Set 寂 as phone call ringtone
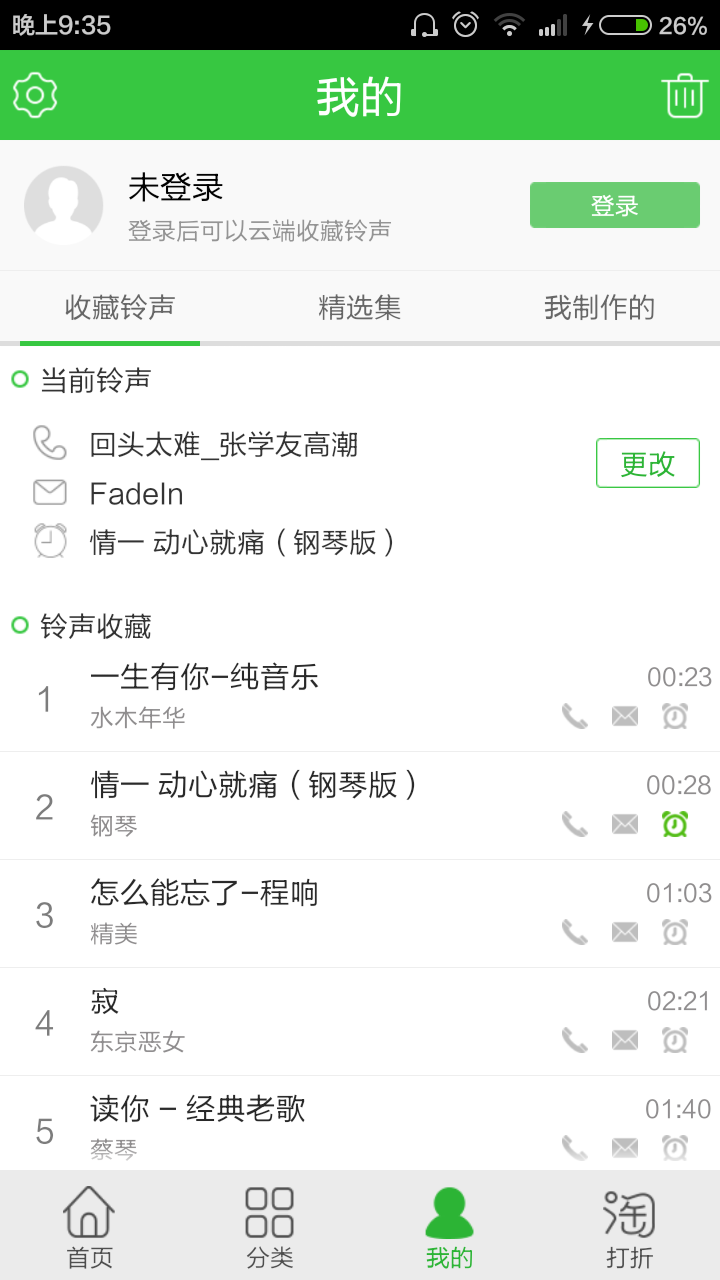The height and width of the screenshot is (1280, 720). click(575, 1040)
